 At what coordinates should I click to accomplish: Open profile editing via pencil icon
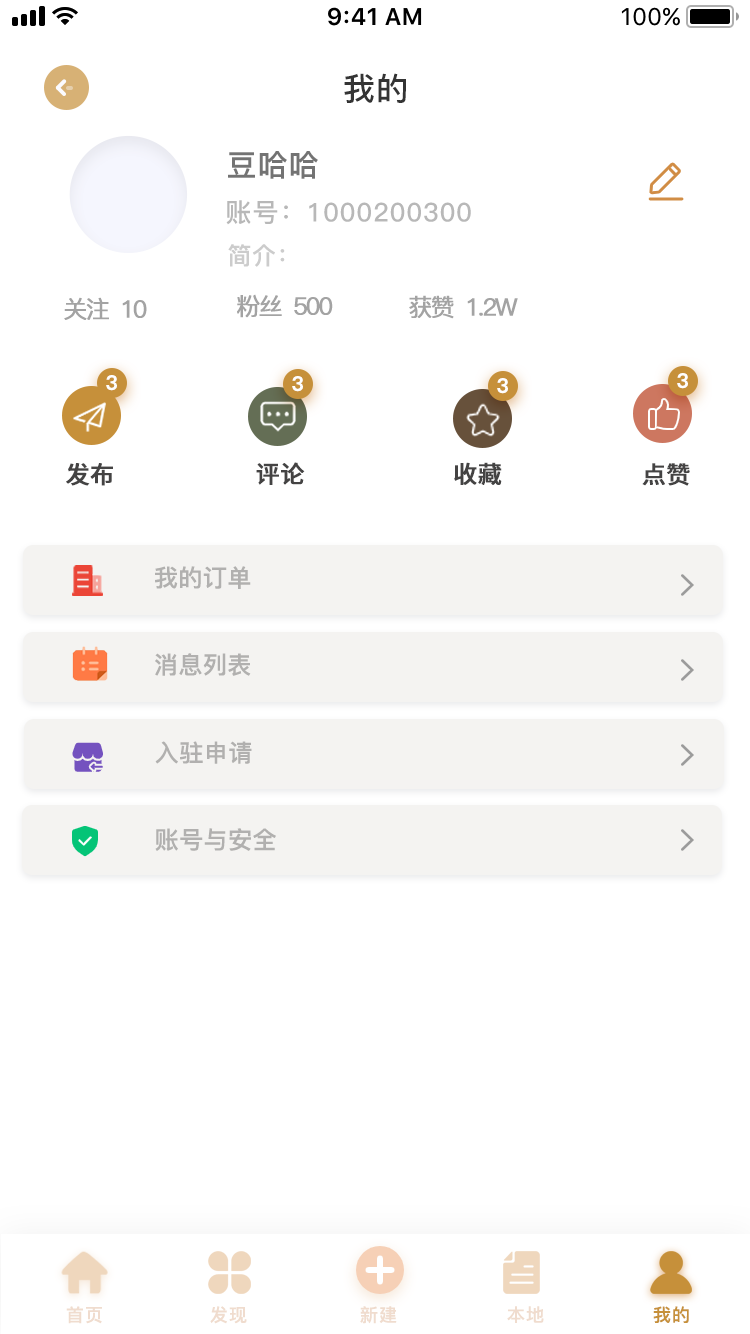[x=665, y=182]
